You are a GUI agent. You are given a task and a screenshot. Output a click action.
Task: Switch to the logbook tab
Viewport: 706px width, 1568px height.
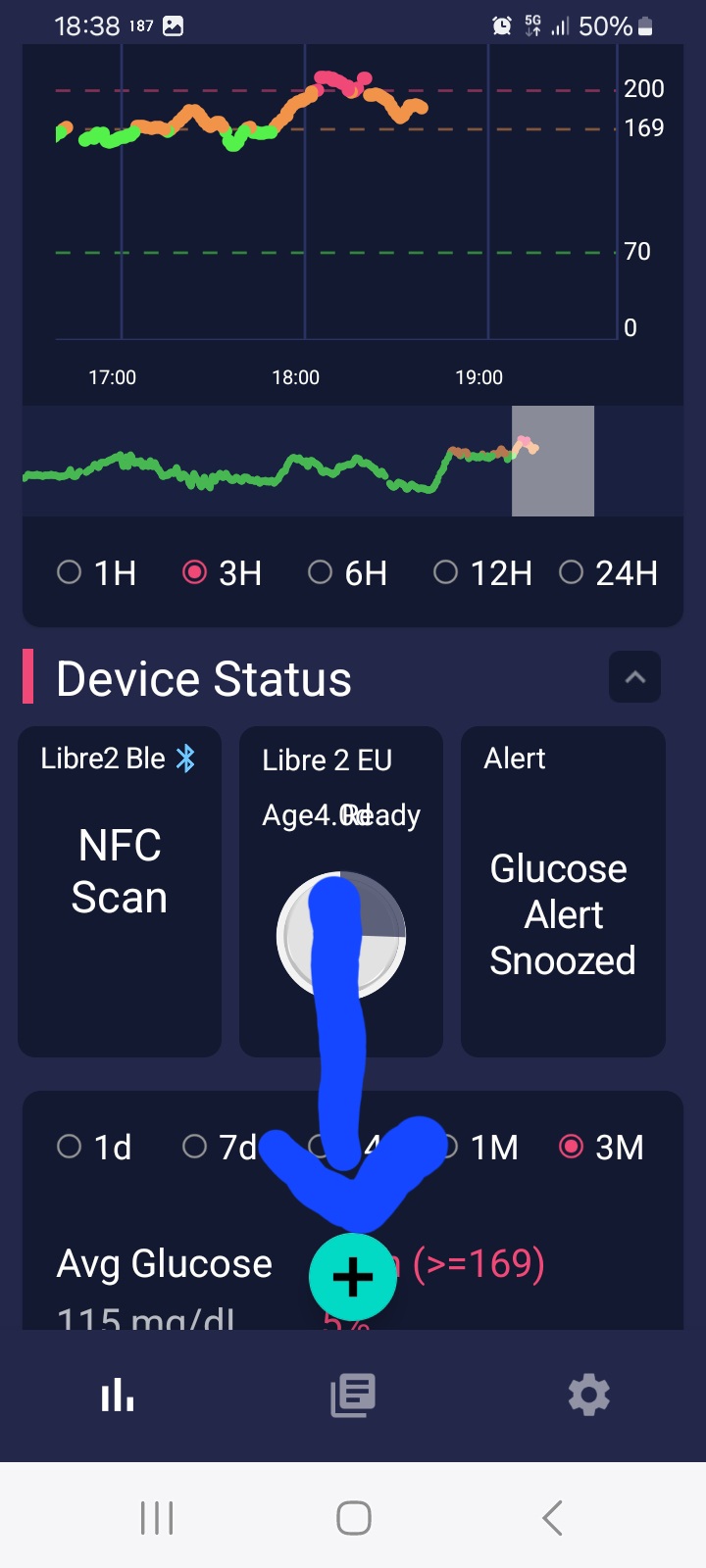pos(353,1395)
